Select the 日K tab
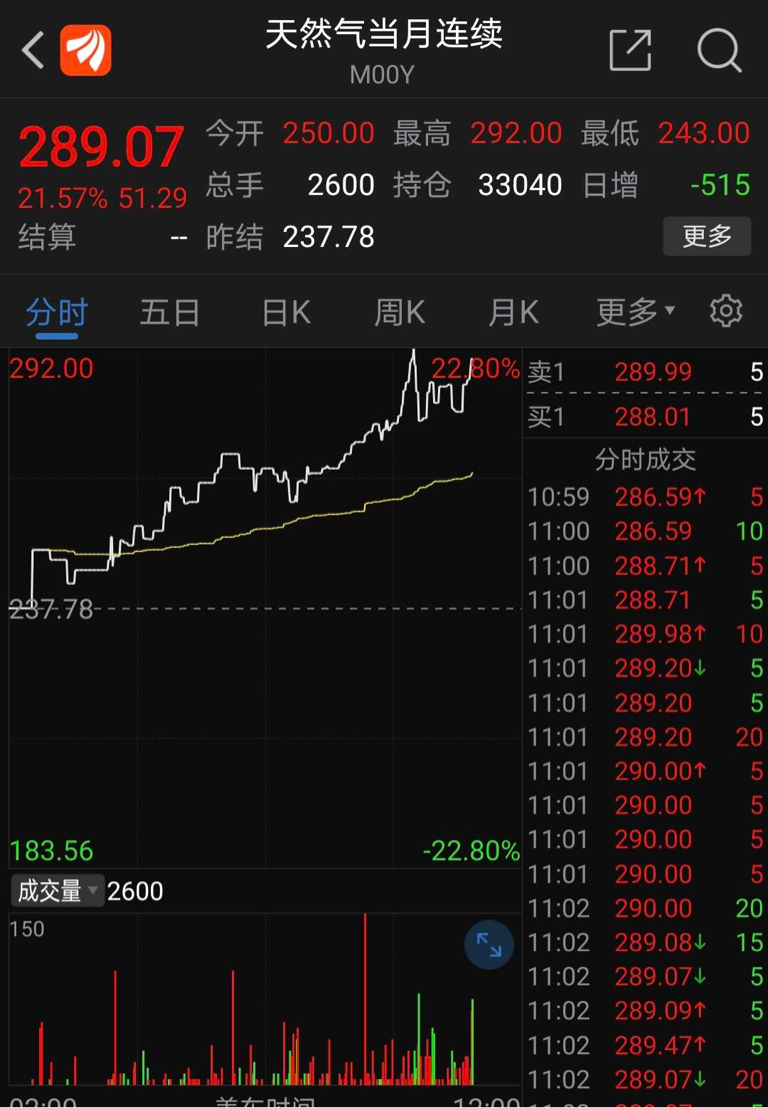Viewport: 768px width, 1108px height. click(x=284, y=311)
